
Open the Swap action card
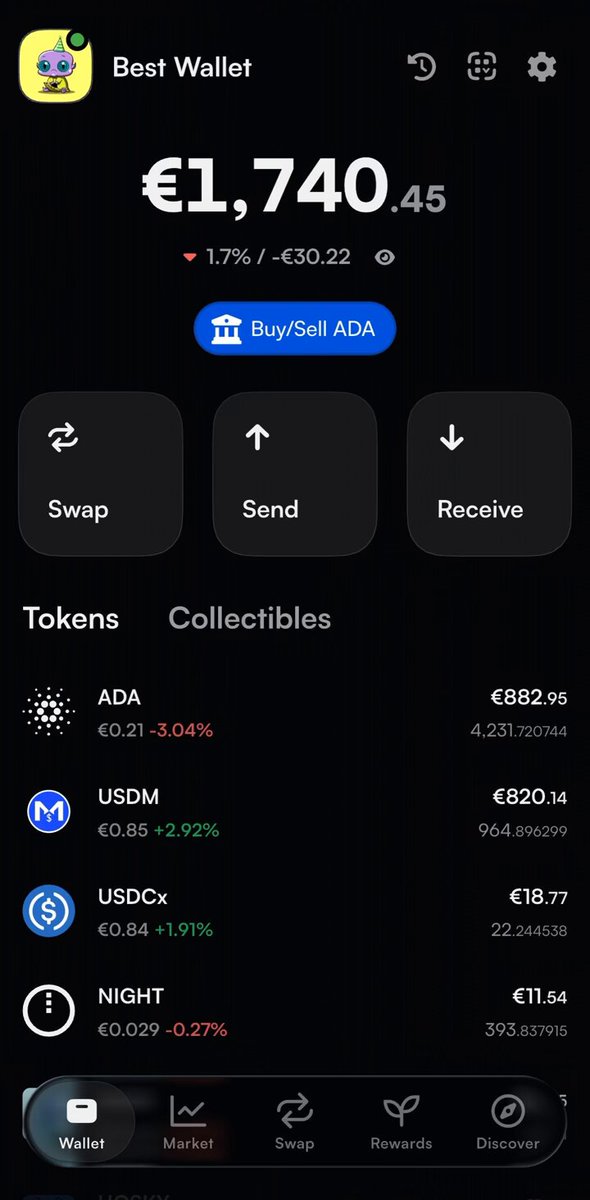click(101, 474)
